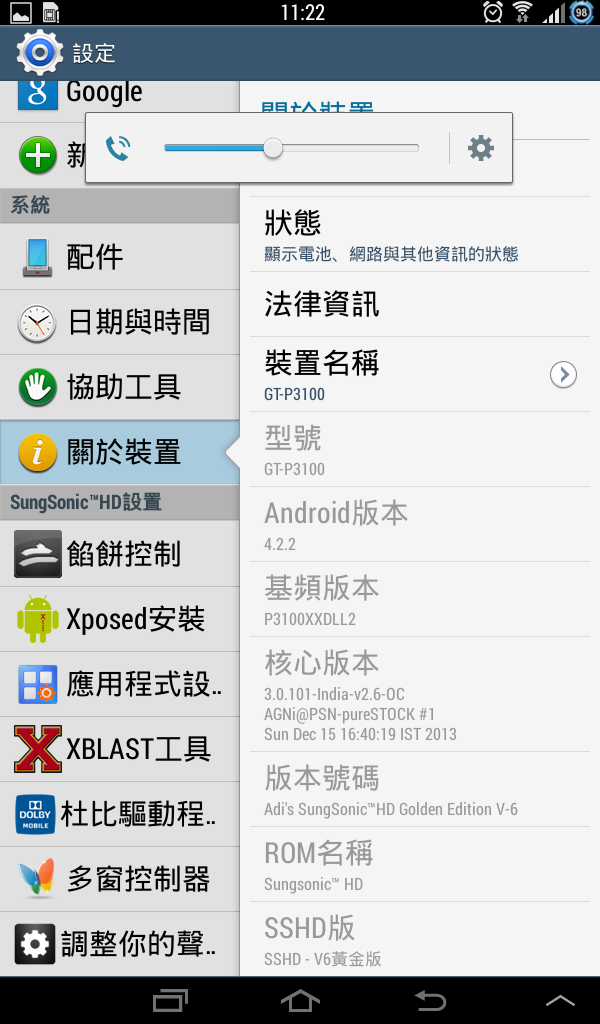
Task: Go to the home screen
Action: (x=300, y=1000)
